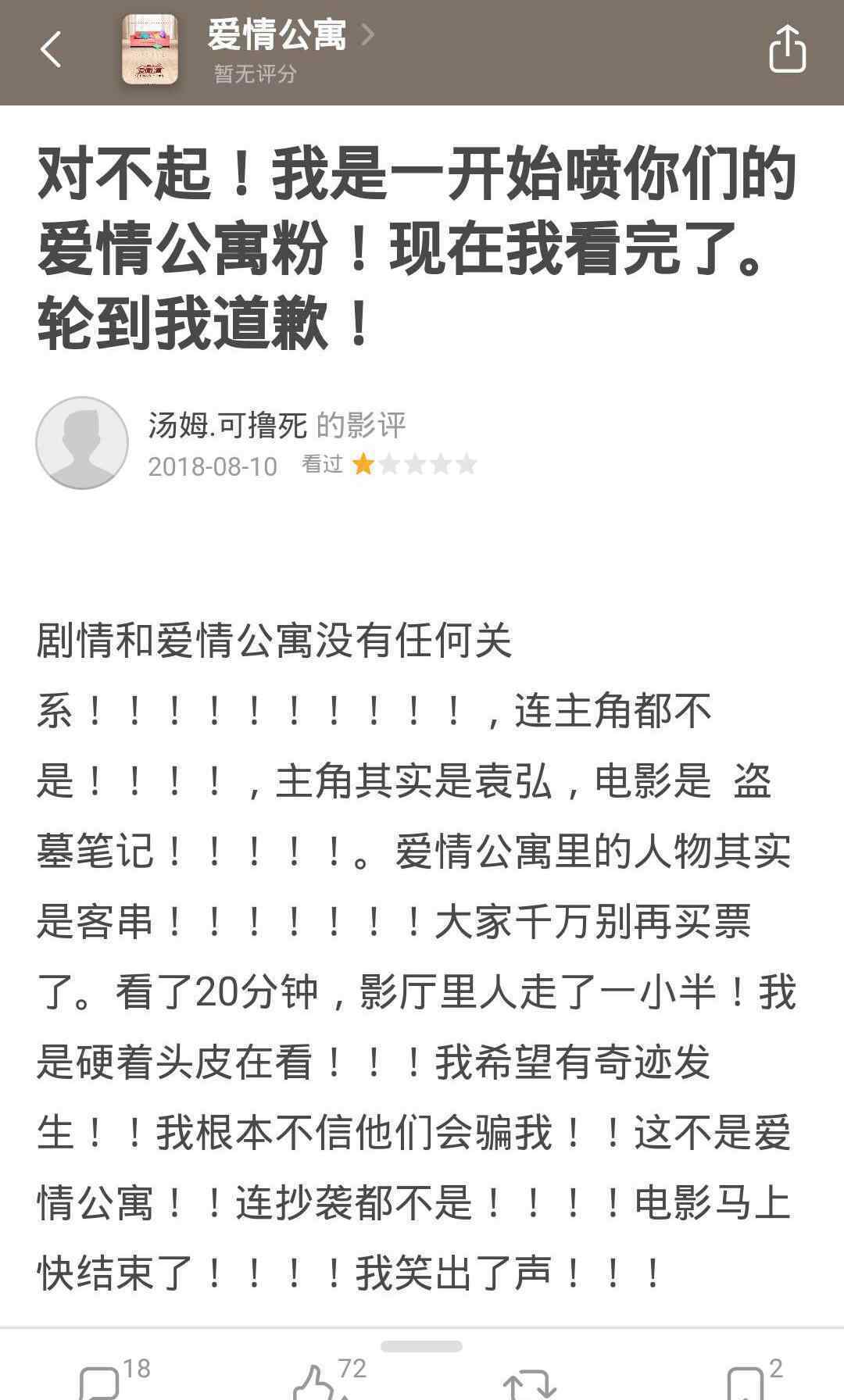Image resolution: width=844 pixels, height=1400 pixels.
Task: Tap the reviewer's avatar picture
Action: coord(82,443)
